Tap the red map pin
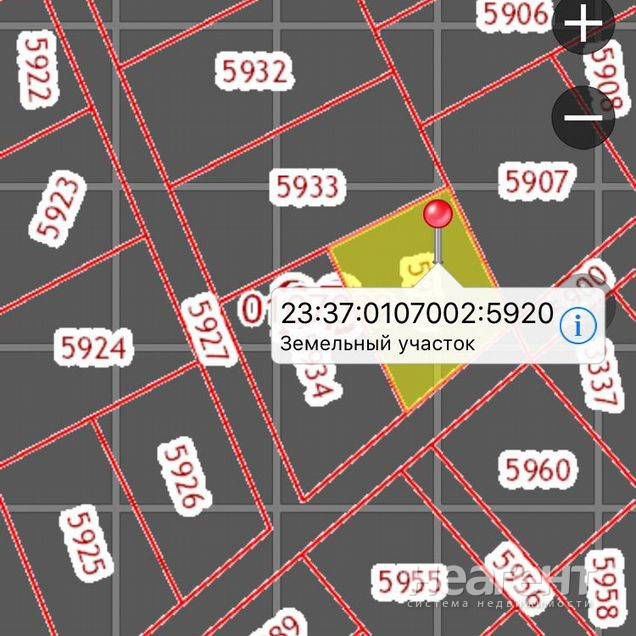The width and height of the screenshot is (636, 636). pos(437,214)
